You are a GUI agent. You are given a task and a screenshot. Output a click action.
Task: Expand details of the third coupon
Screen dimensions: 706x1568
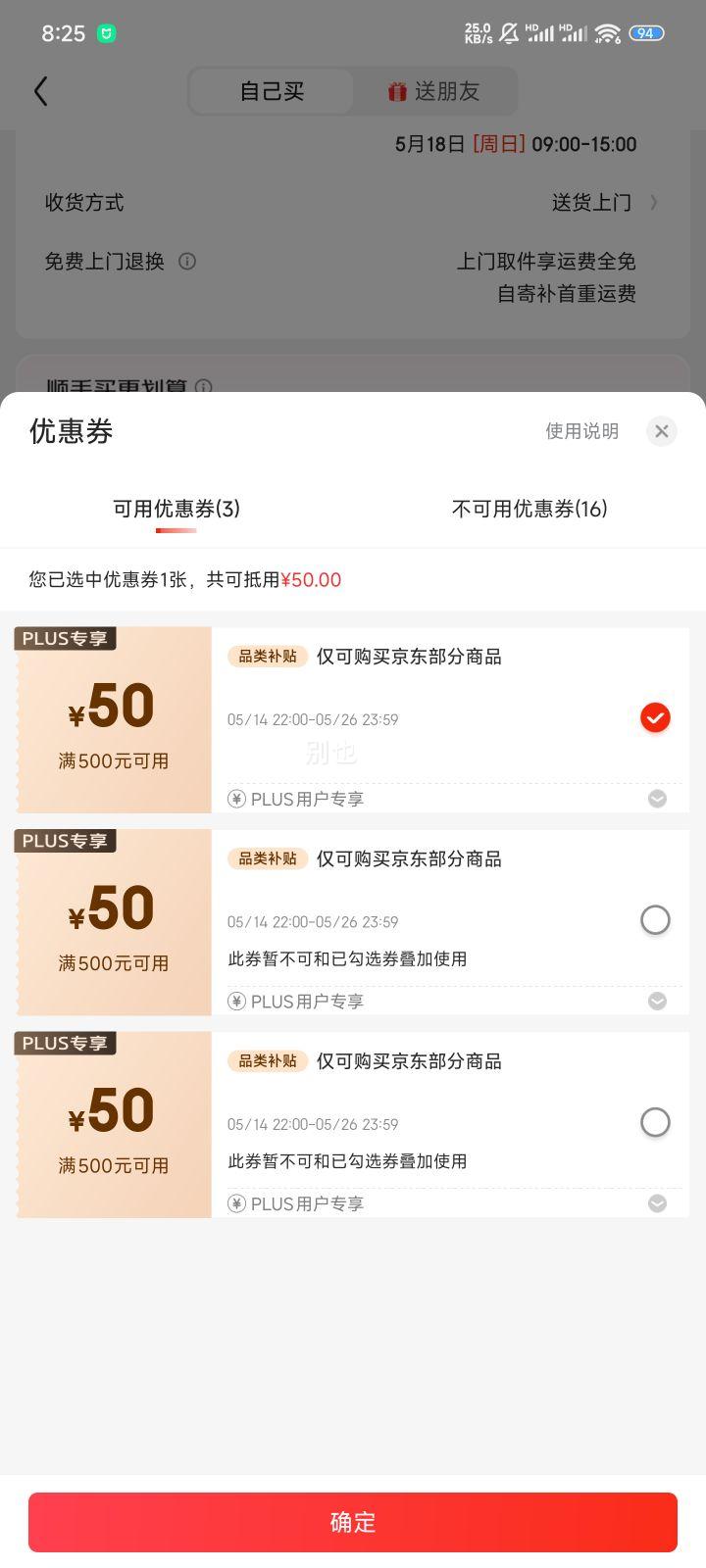pyautogui.click(x=658, y=1203)
